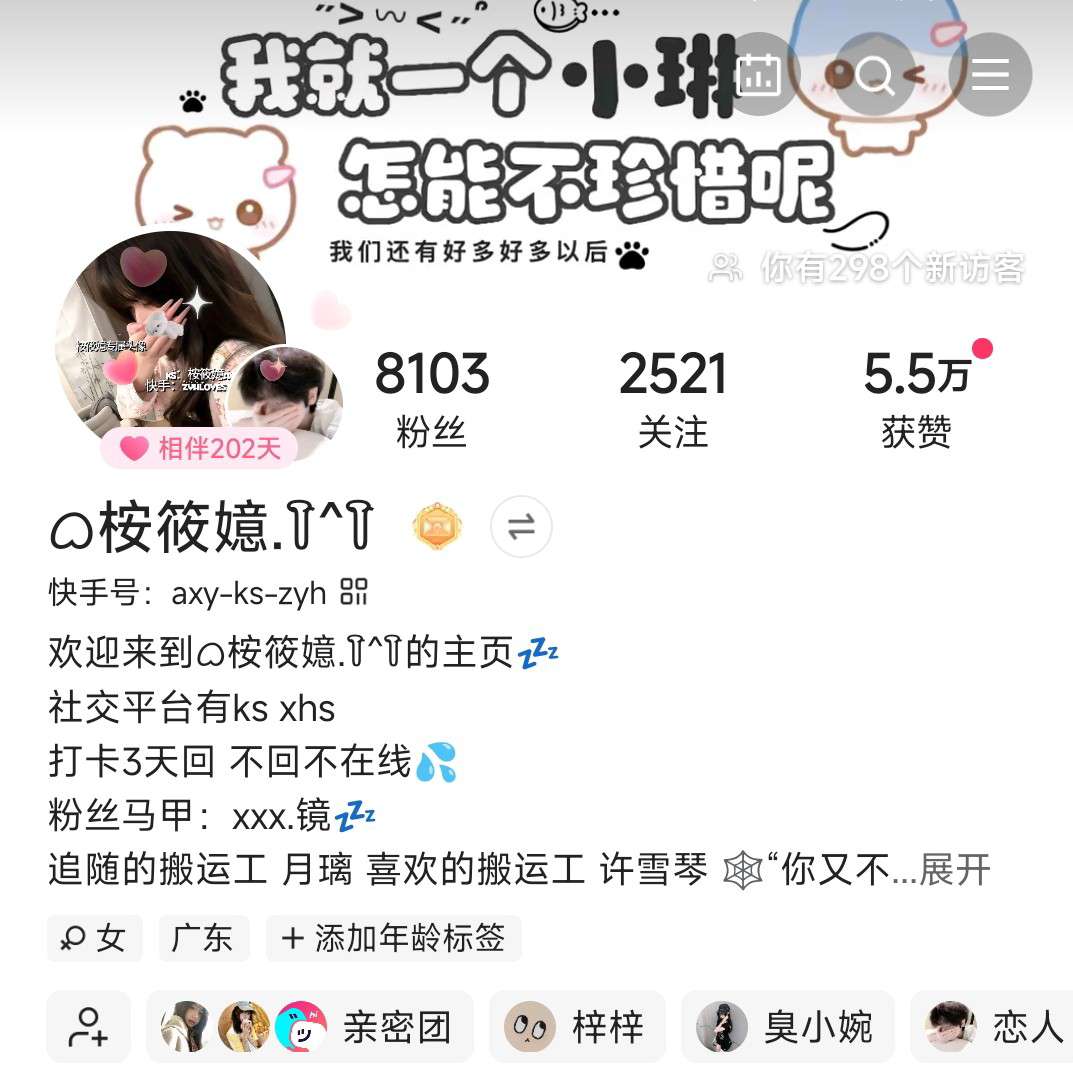Open the calendar icon in top bar
1073x1073 pixels.
[x=758, y=75]
